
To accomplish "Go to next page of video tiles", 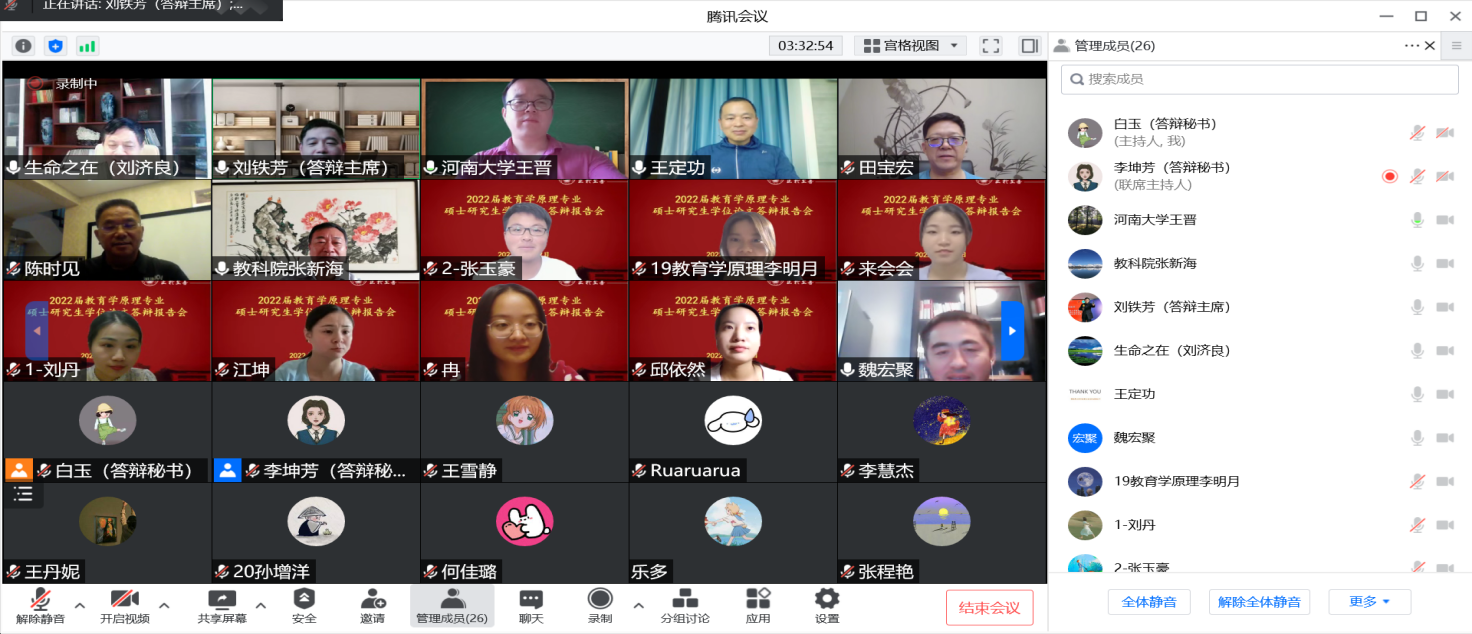I will point(1012,331).
